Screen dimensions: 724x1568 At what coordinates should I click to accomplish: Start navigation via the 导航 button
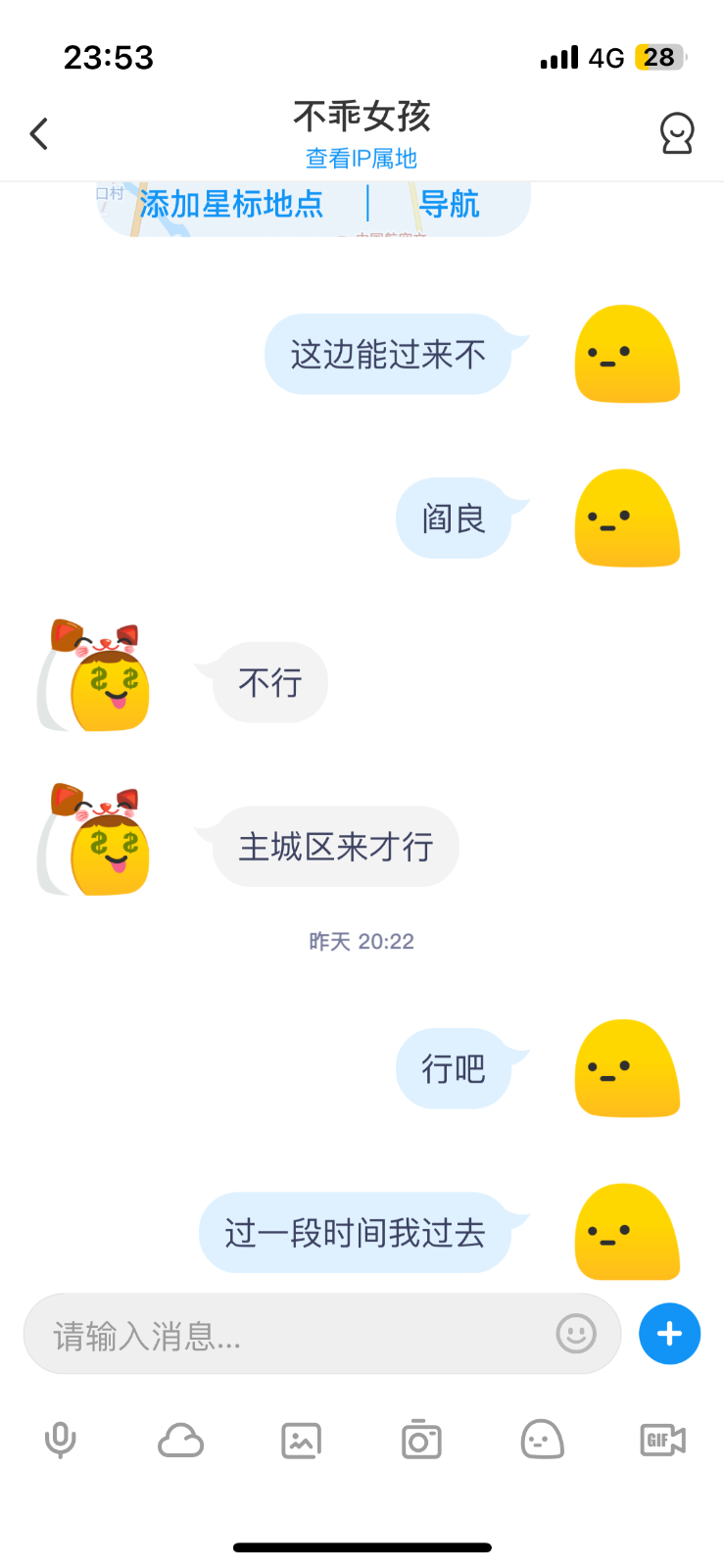click(450, 204)
